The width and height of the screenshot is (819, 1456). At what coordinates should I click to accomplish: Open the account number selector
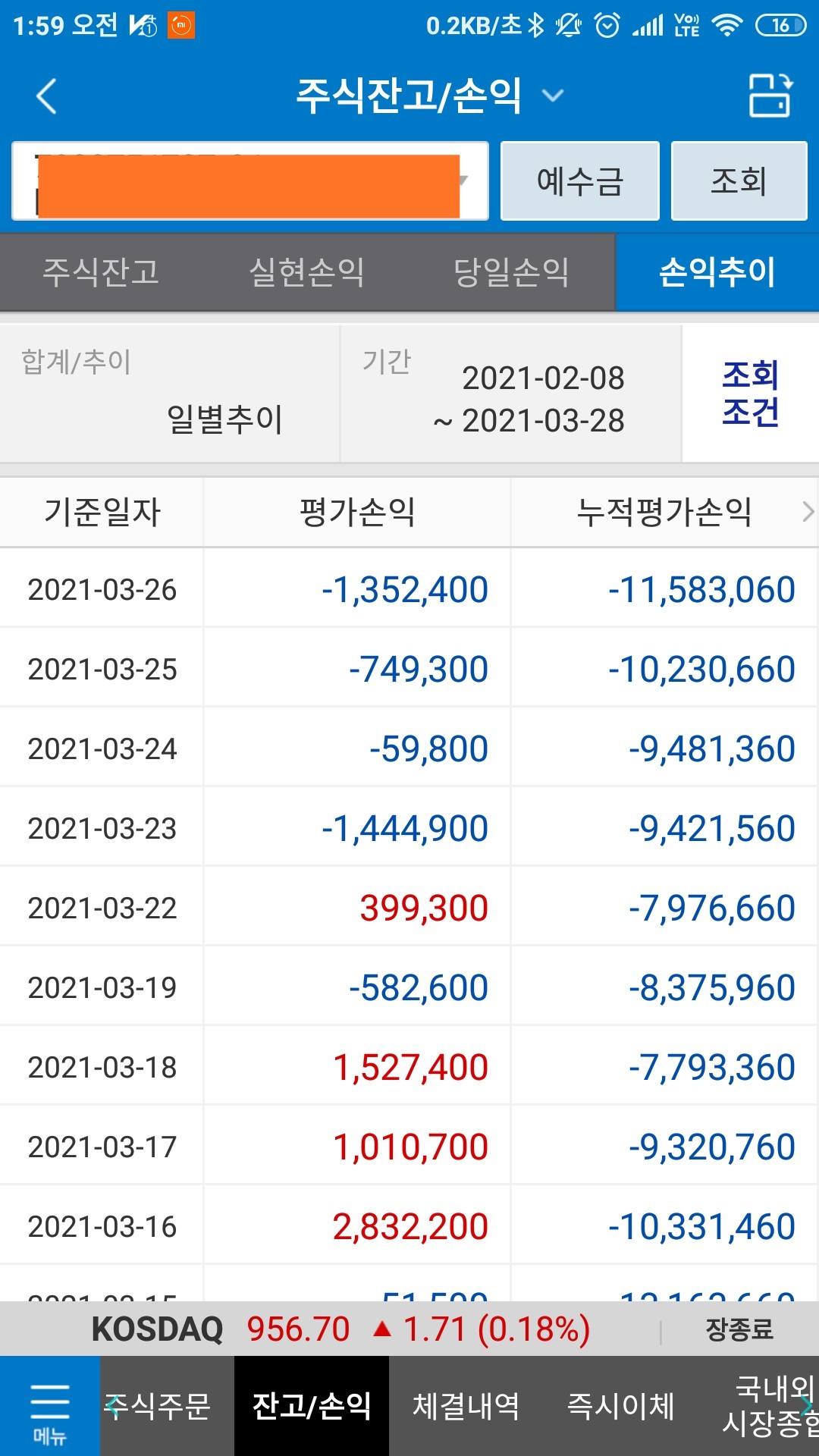250,181
